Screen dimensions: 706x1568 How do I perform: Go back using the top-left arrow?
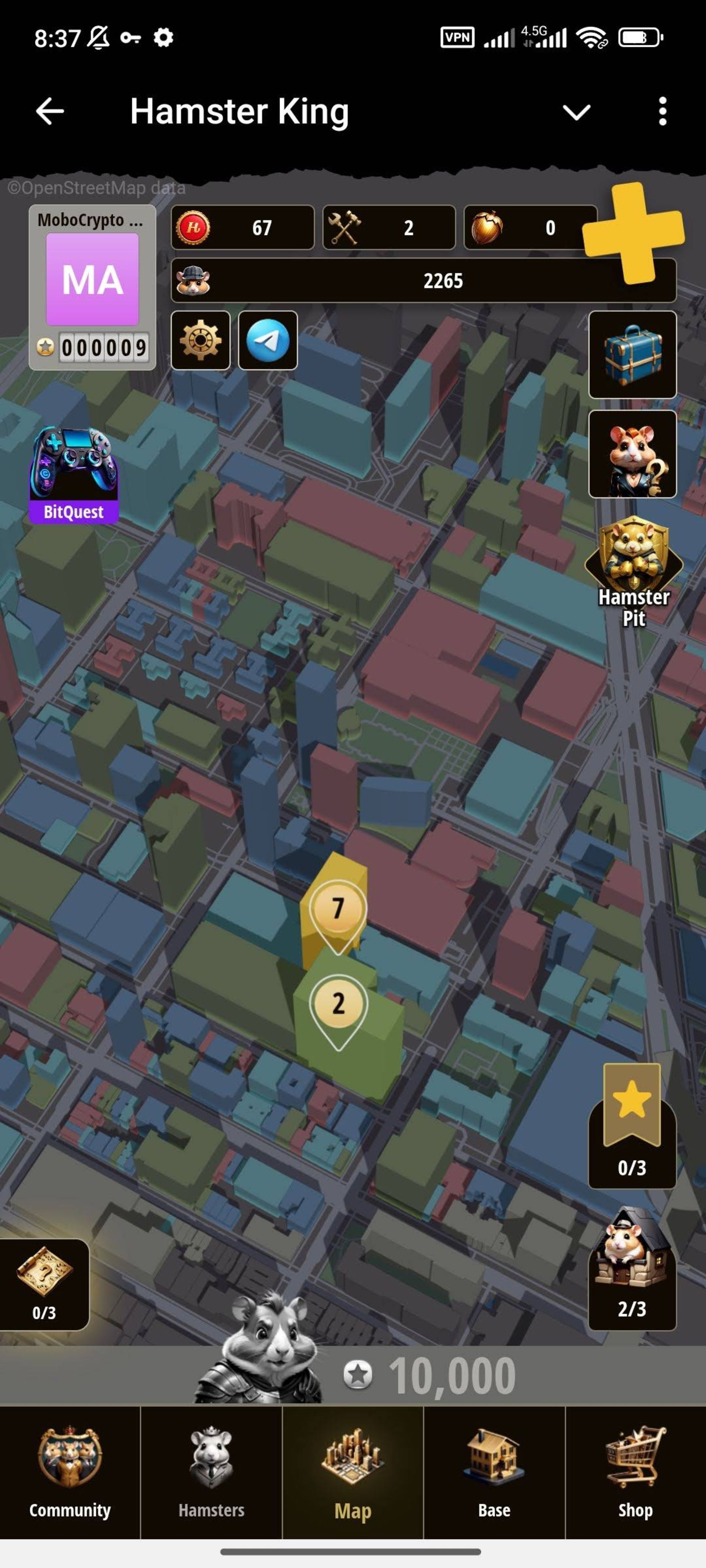click(50, 111)
